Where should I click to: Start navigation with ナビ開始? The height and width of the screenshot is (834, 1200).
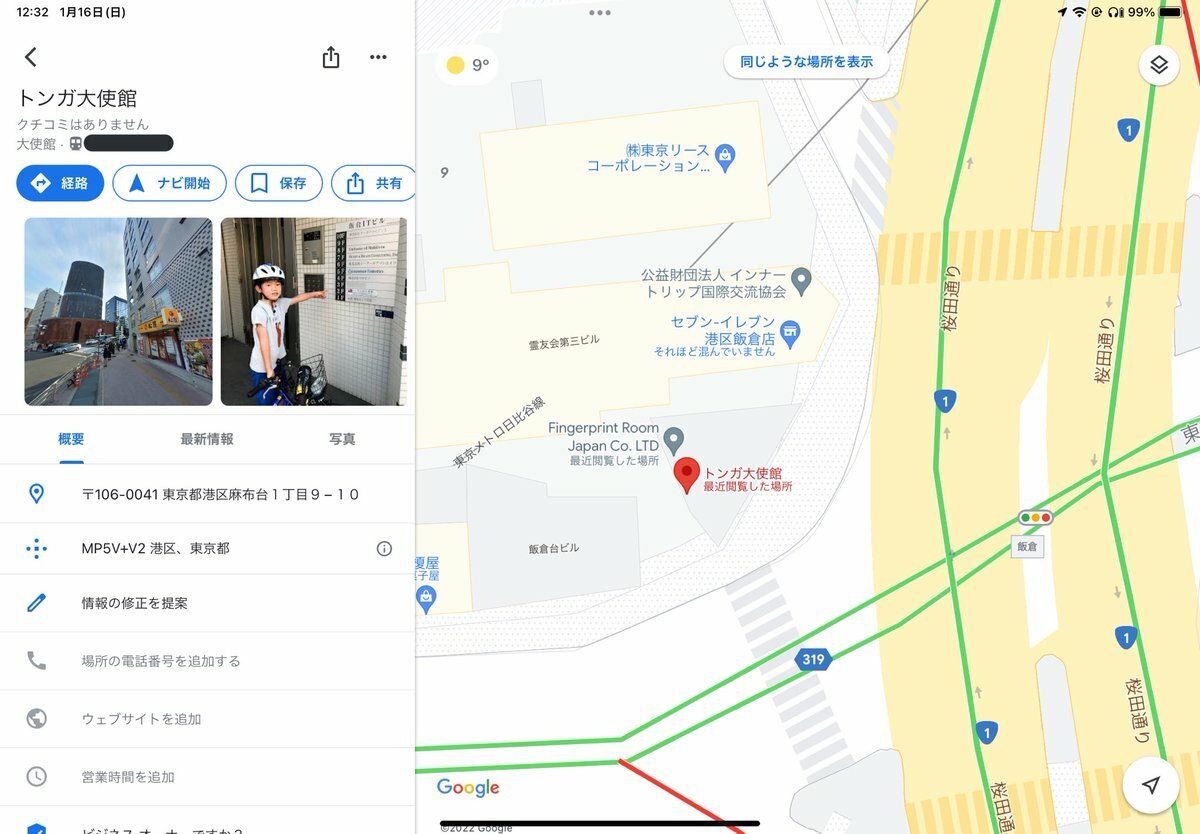pyautogui.click(x=168, y=183)
